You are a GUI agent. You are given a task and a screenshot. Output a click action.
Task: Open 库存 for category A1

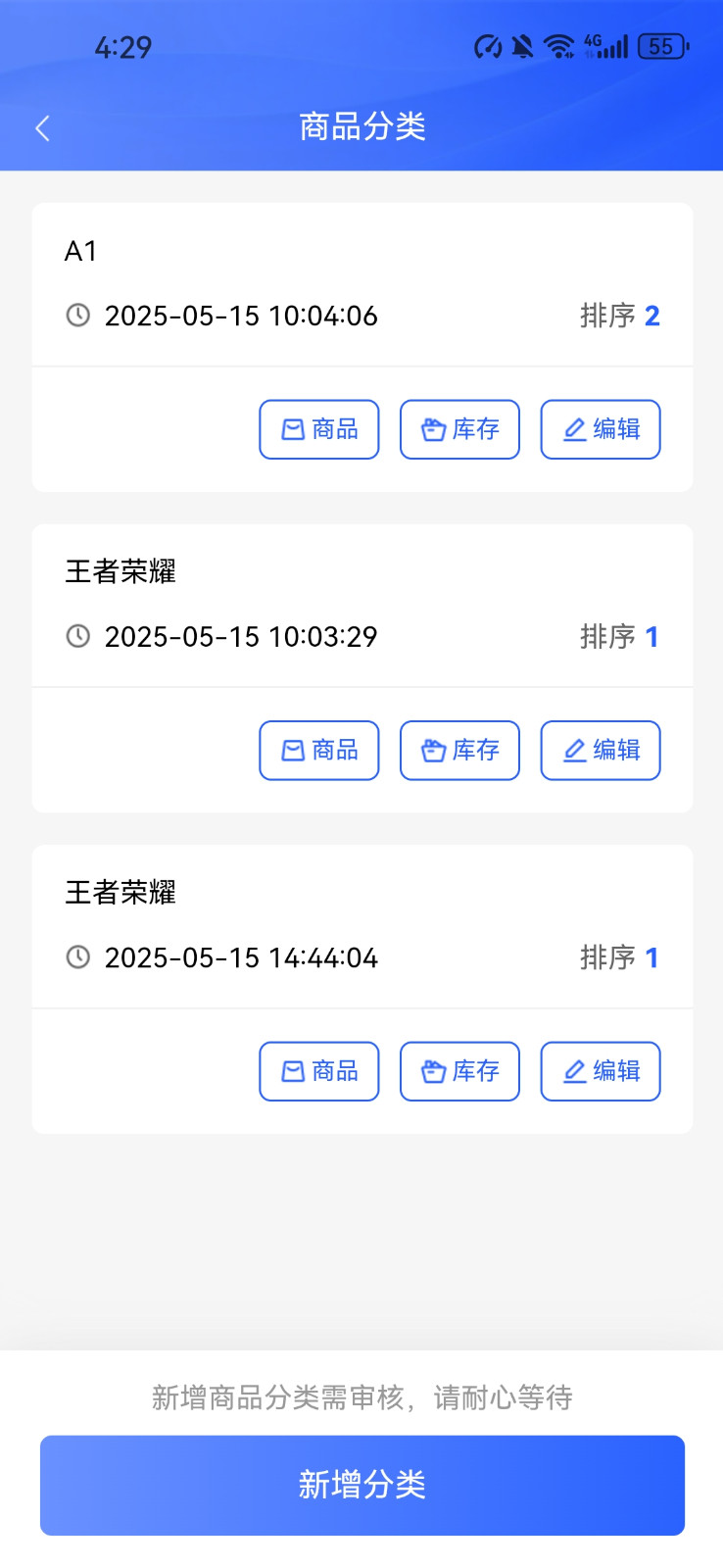coord(459,429)
